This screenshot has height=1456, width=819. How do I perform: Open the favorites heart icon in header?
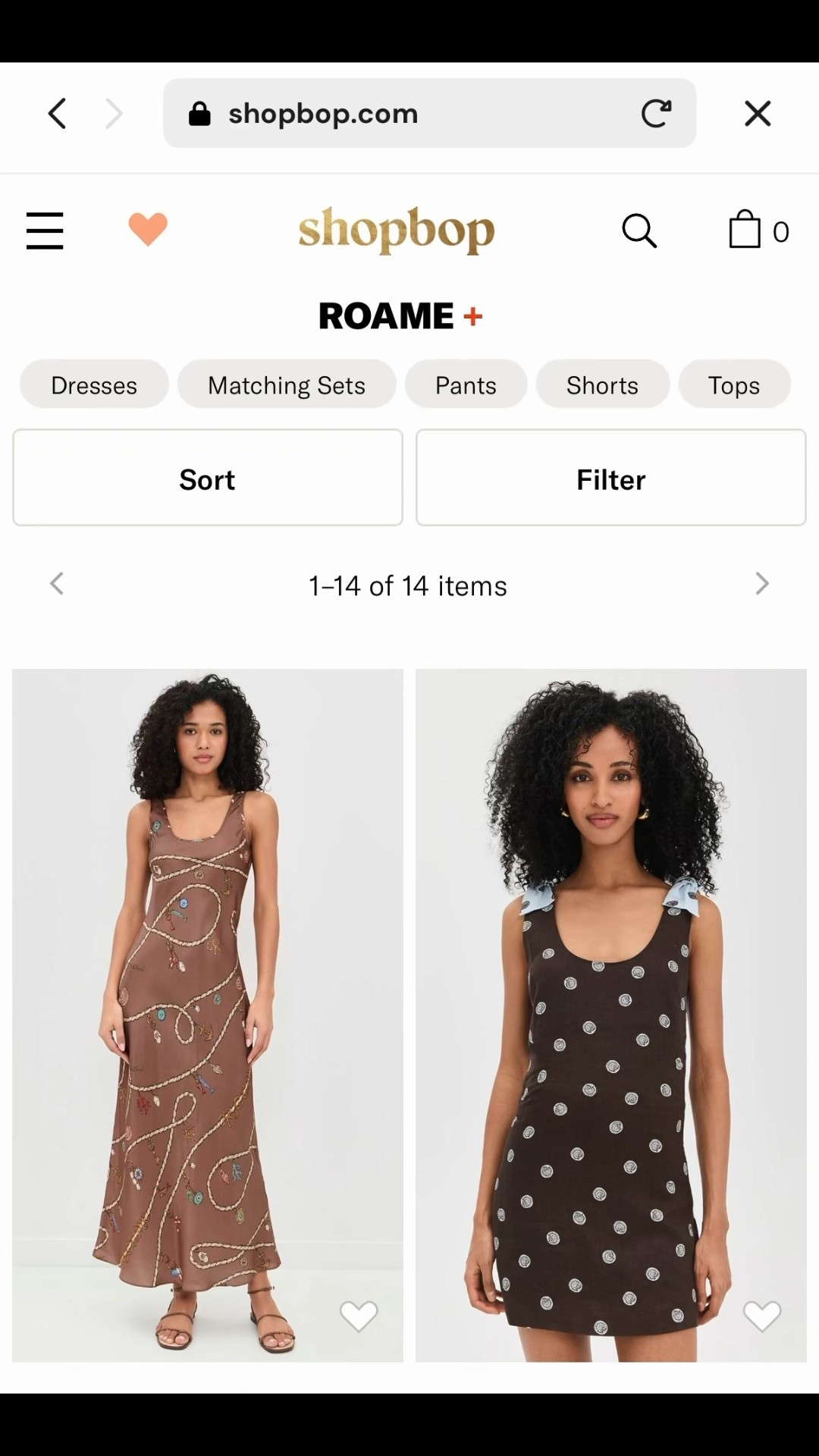point(149,230)
